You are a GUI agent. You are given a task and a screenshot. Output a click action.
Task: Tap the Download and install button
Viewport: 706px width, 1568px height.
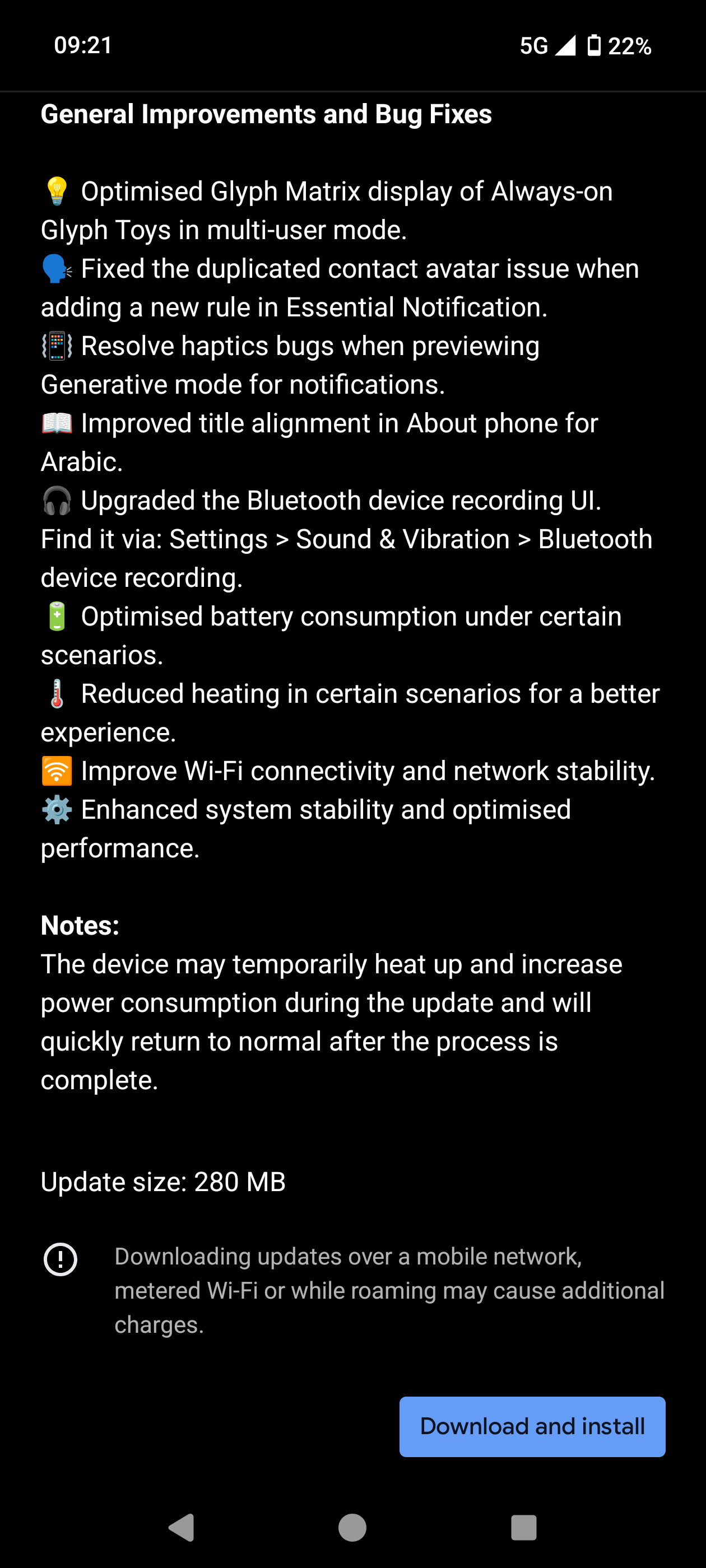coord(532,1426)
